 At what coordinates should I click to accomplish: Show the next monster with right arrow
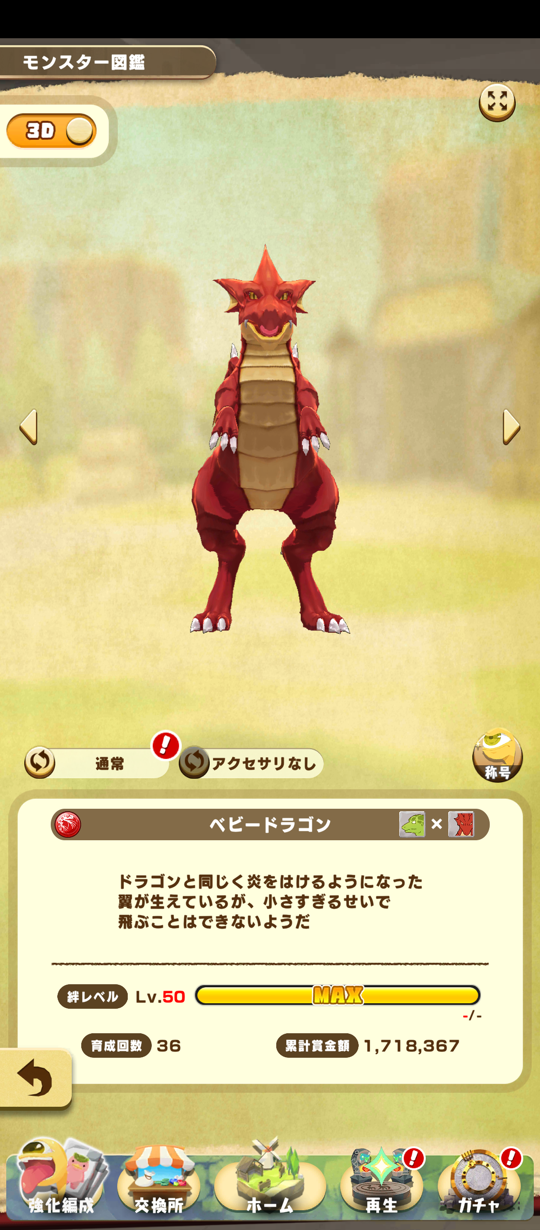(511, 427)
